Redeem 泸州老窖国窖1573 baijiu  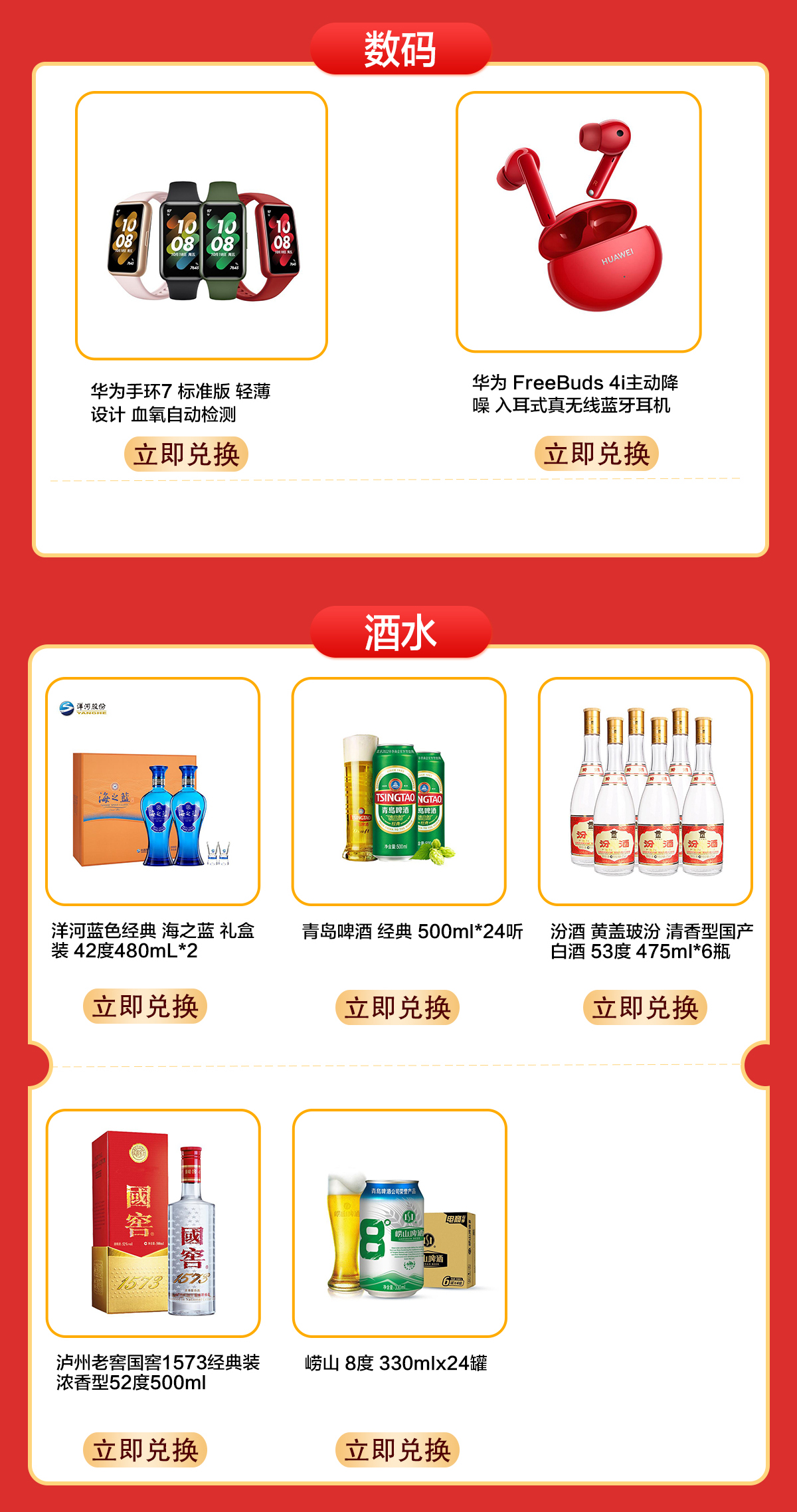(x=145, y=1450)
